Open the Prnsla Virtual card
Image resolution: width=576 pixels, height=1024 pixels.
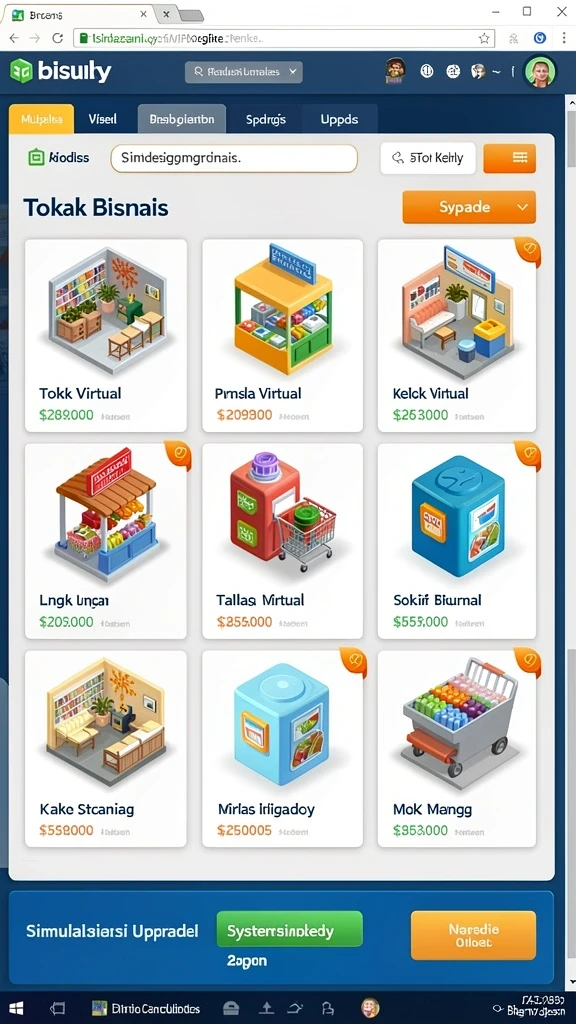(x=282, y=335)
